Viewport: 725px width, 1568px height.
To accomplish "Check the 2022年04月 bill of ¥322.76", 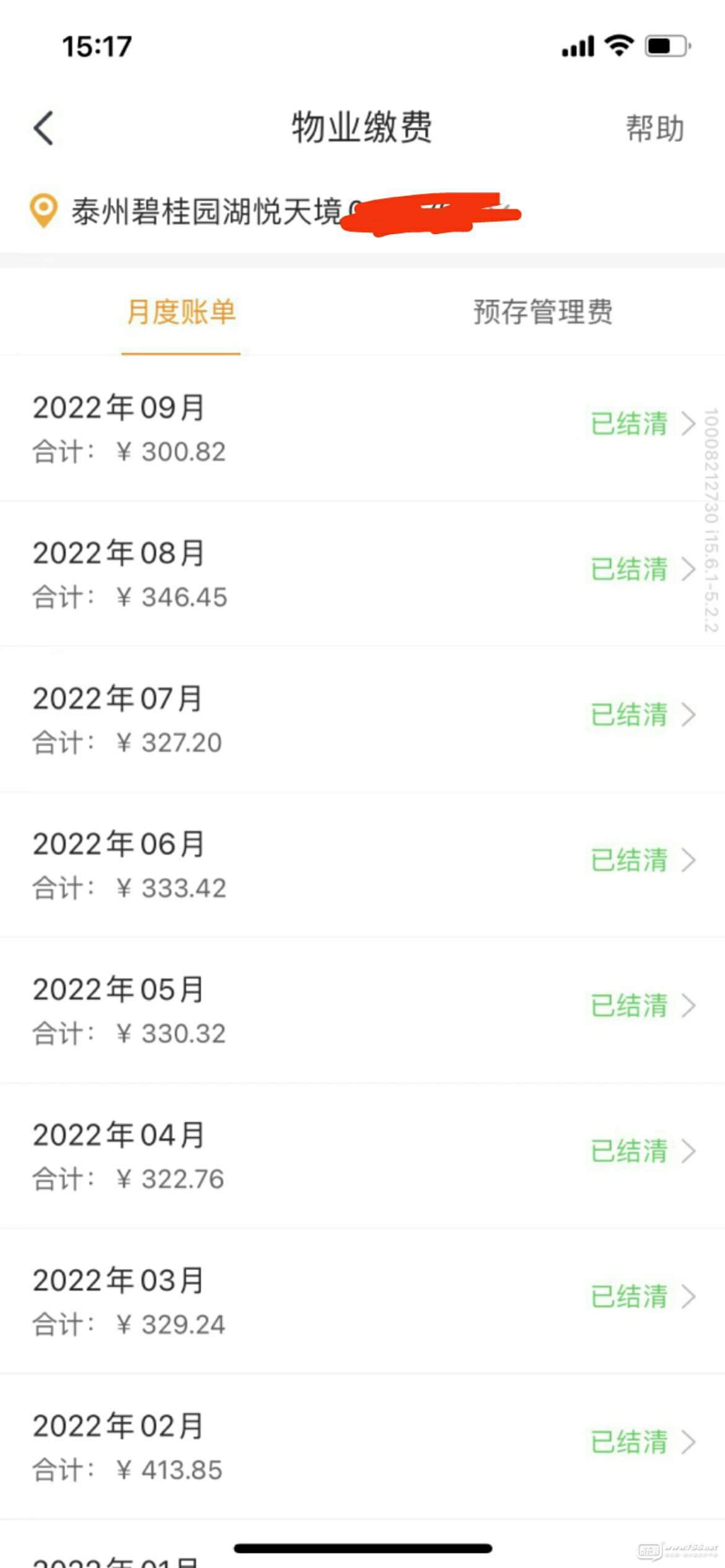I will point(362,1156).
